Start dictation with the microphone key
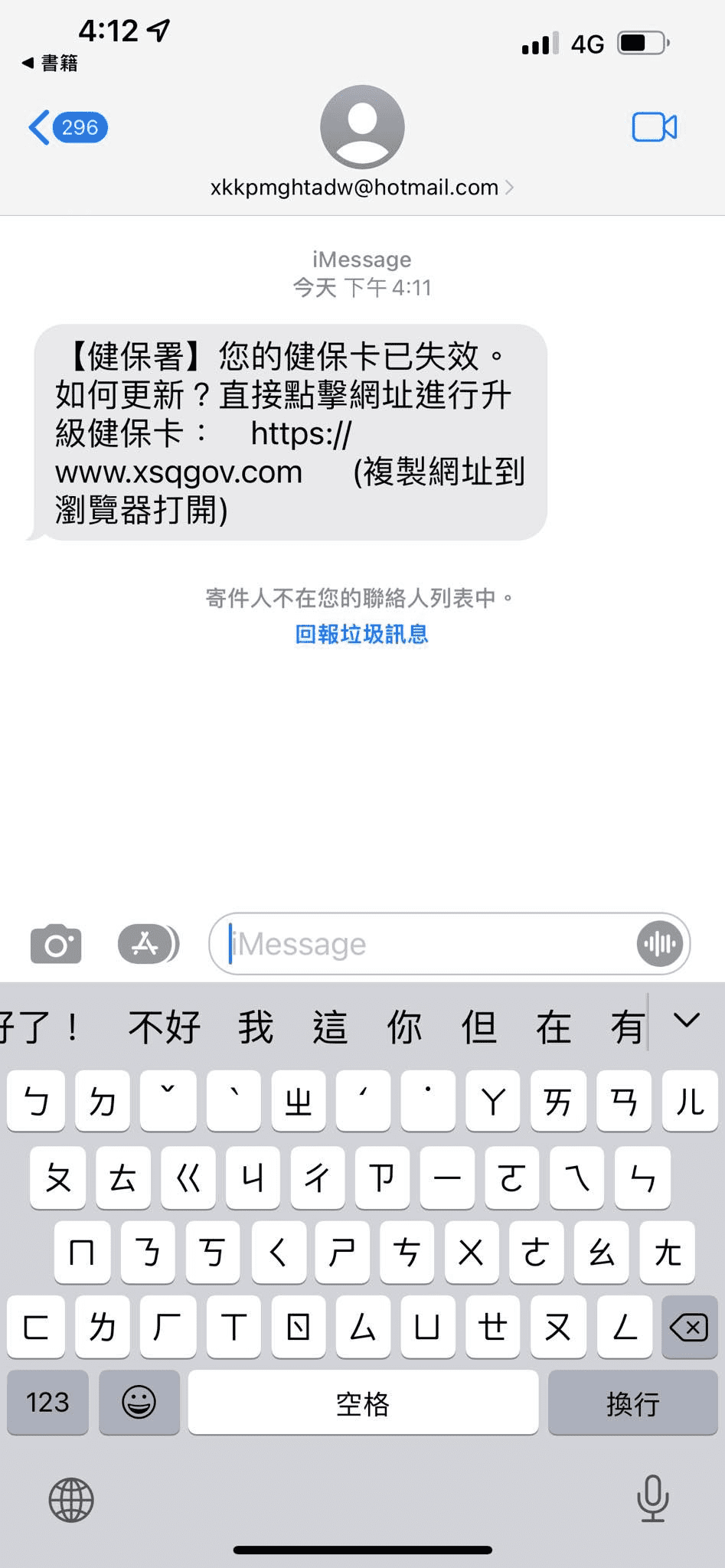Viewport: 725px width, 1568px height. 653,1498
